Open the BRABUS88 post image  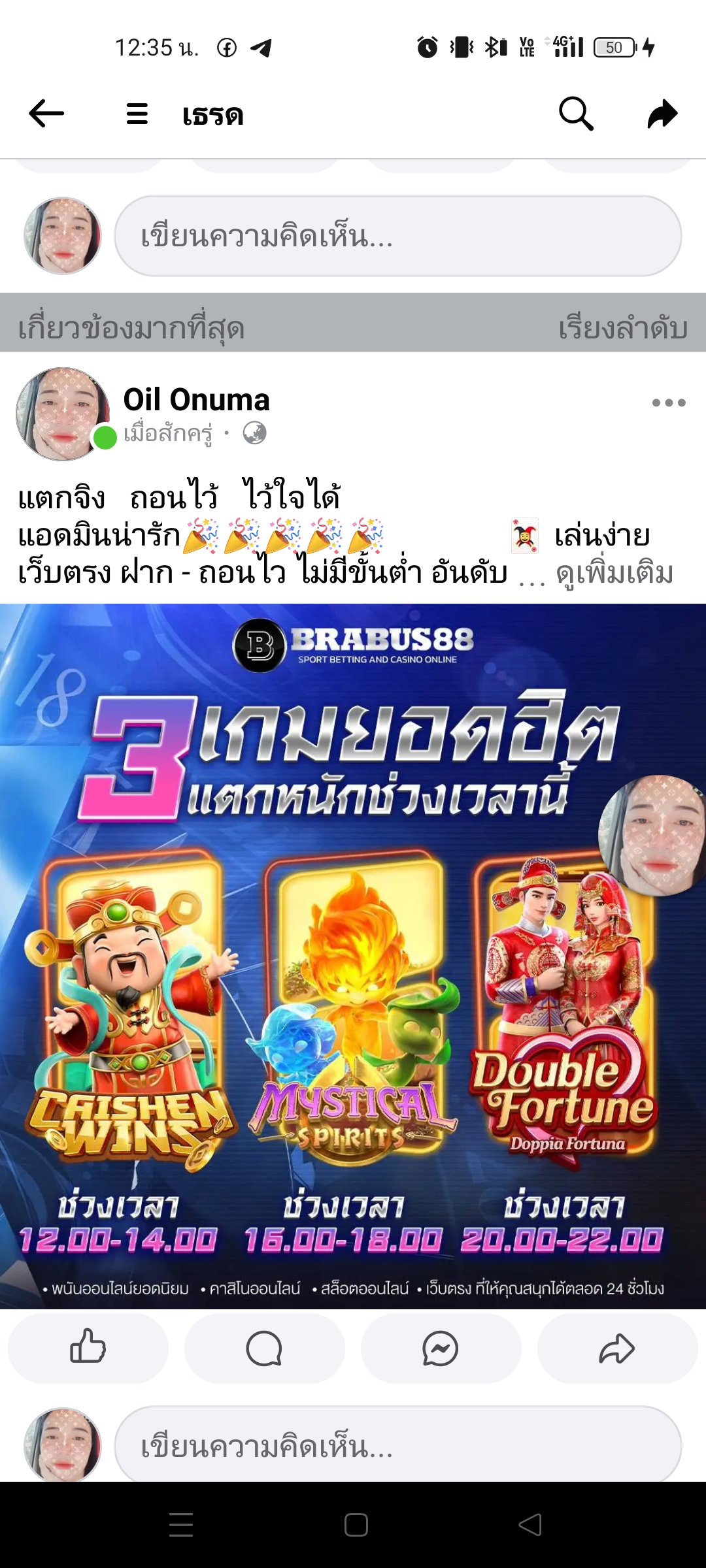point(353,956)
